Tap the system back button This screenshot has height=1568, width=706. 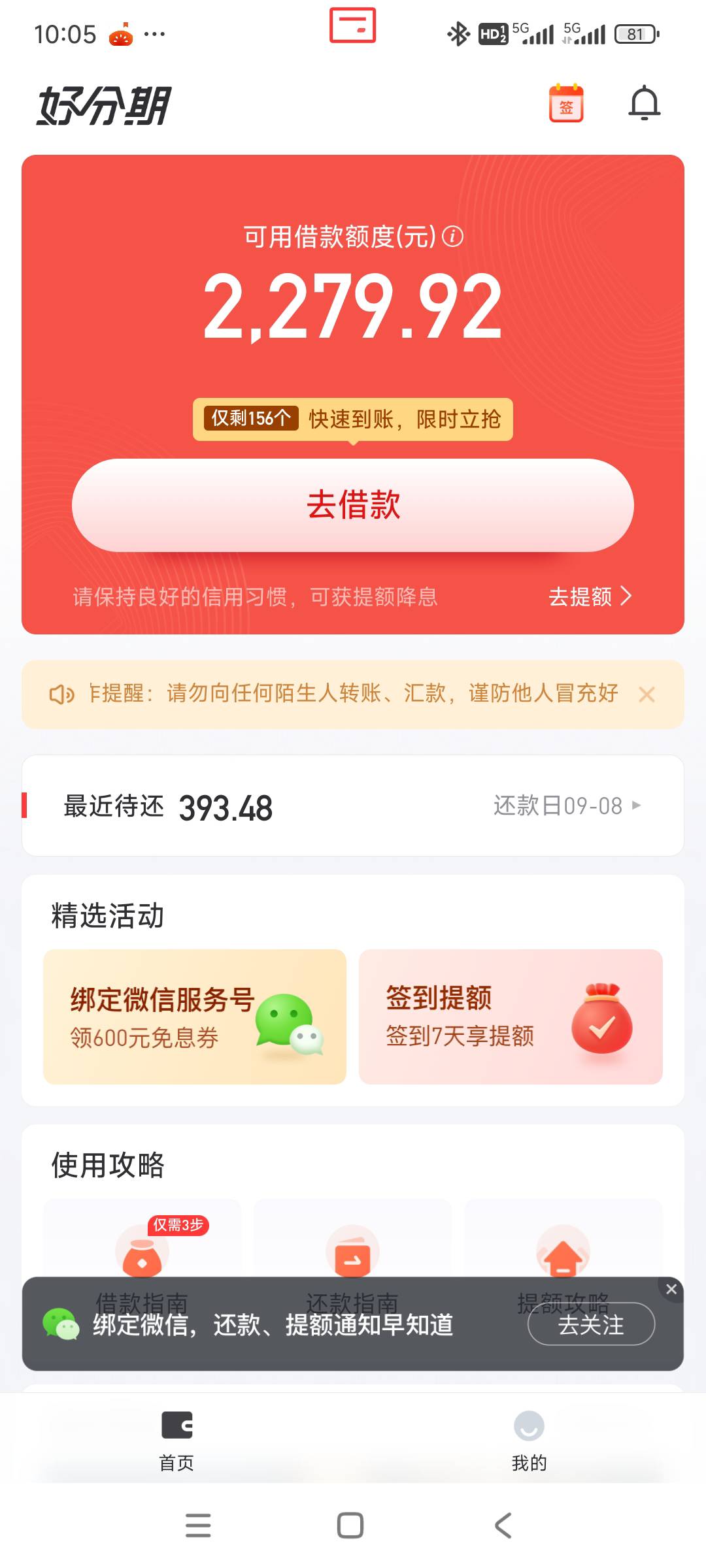[x=503, y=1526]
